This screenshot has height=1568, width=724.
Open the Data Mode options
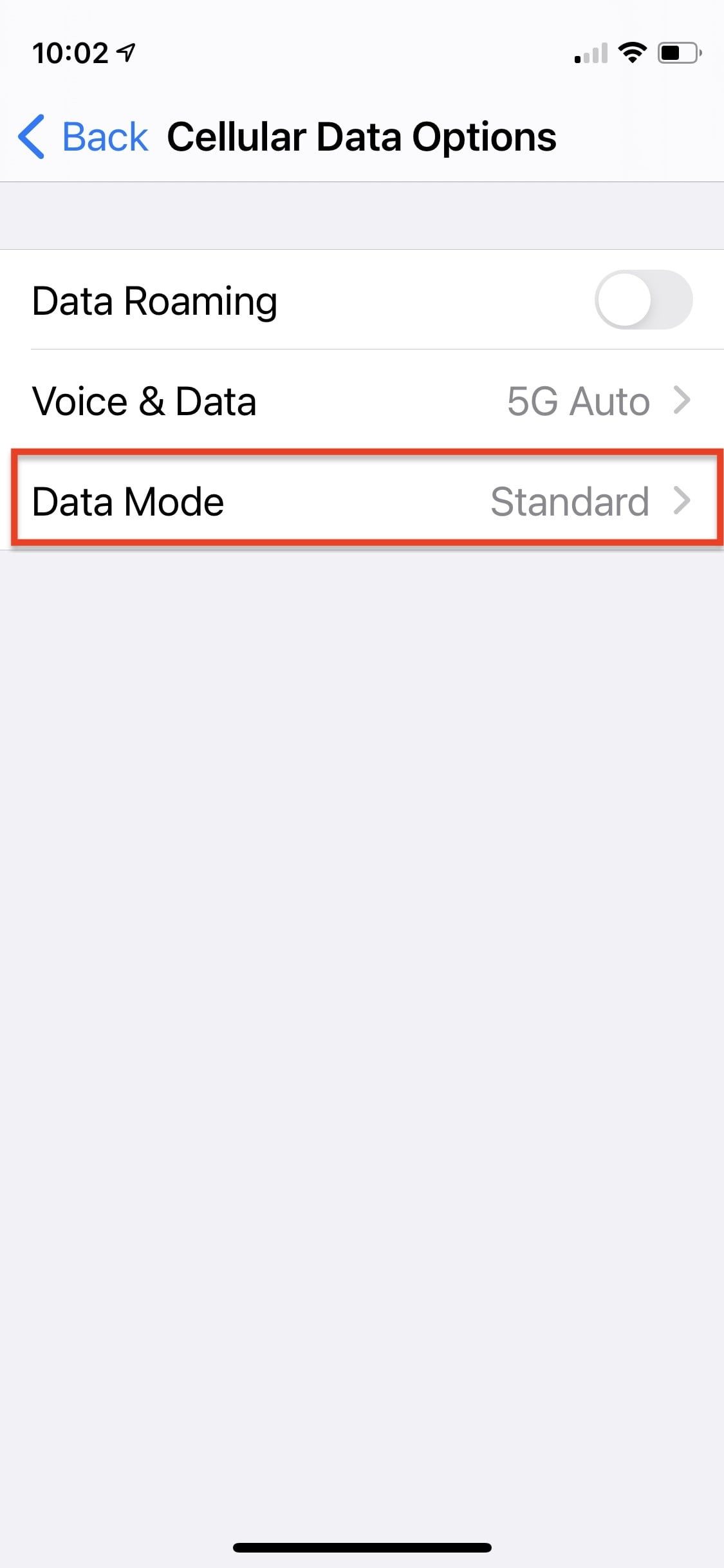362,501
